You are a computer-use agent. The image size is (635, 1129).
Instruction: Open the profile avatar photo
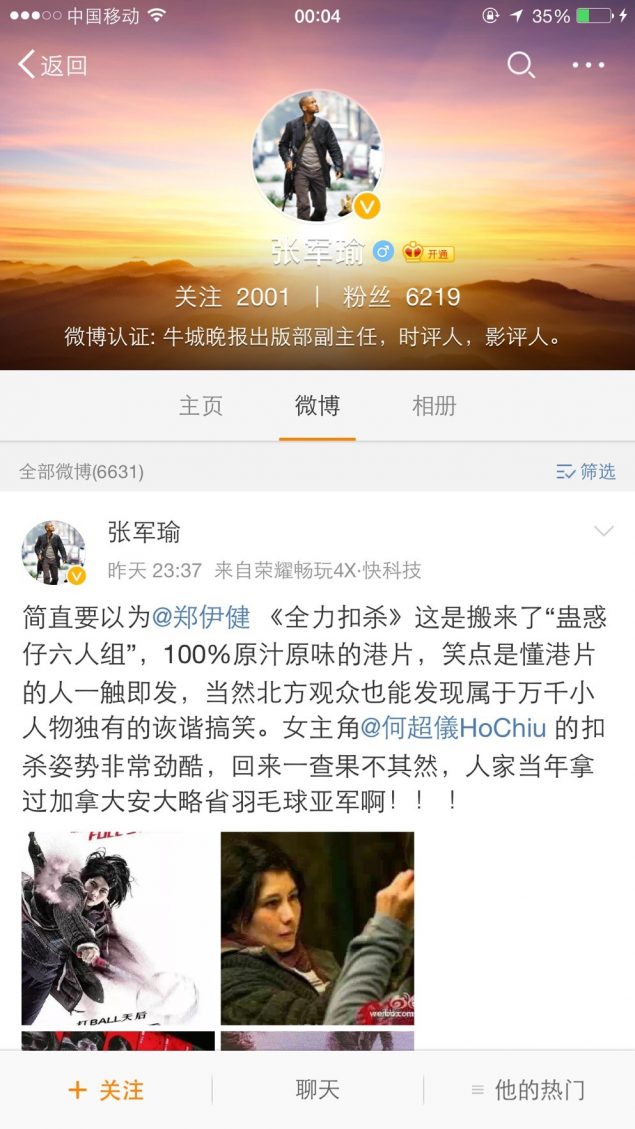pyautogui.click(x=317, y=156)
